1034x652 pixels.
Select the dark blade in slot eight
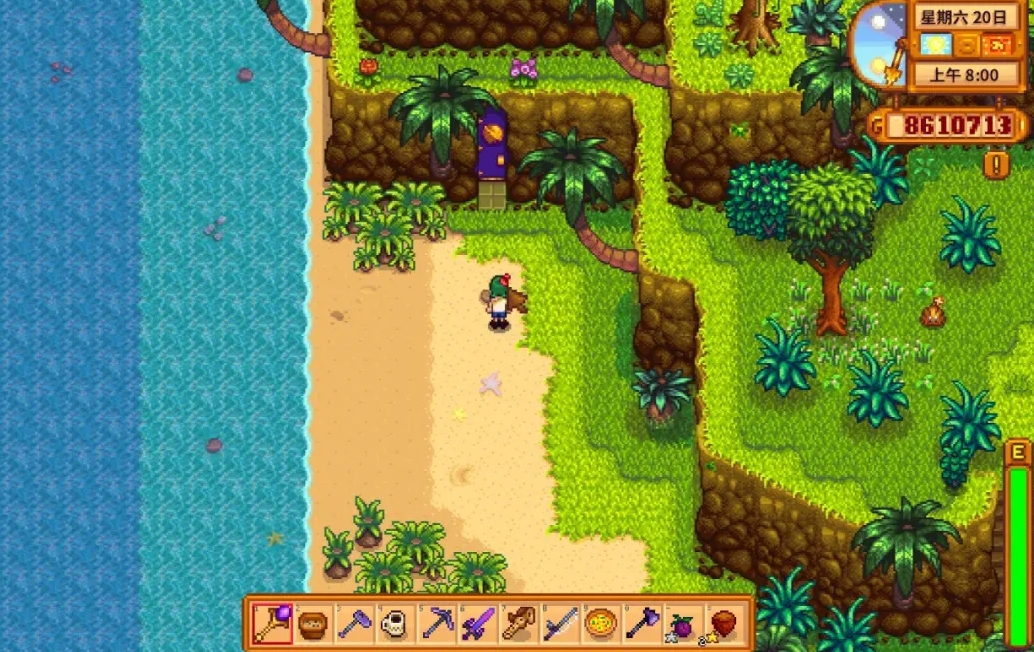(560, 624)
